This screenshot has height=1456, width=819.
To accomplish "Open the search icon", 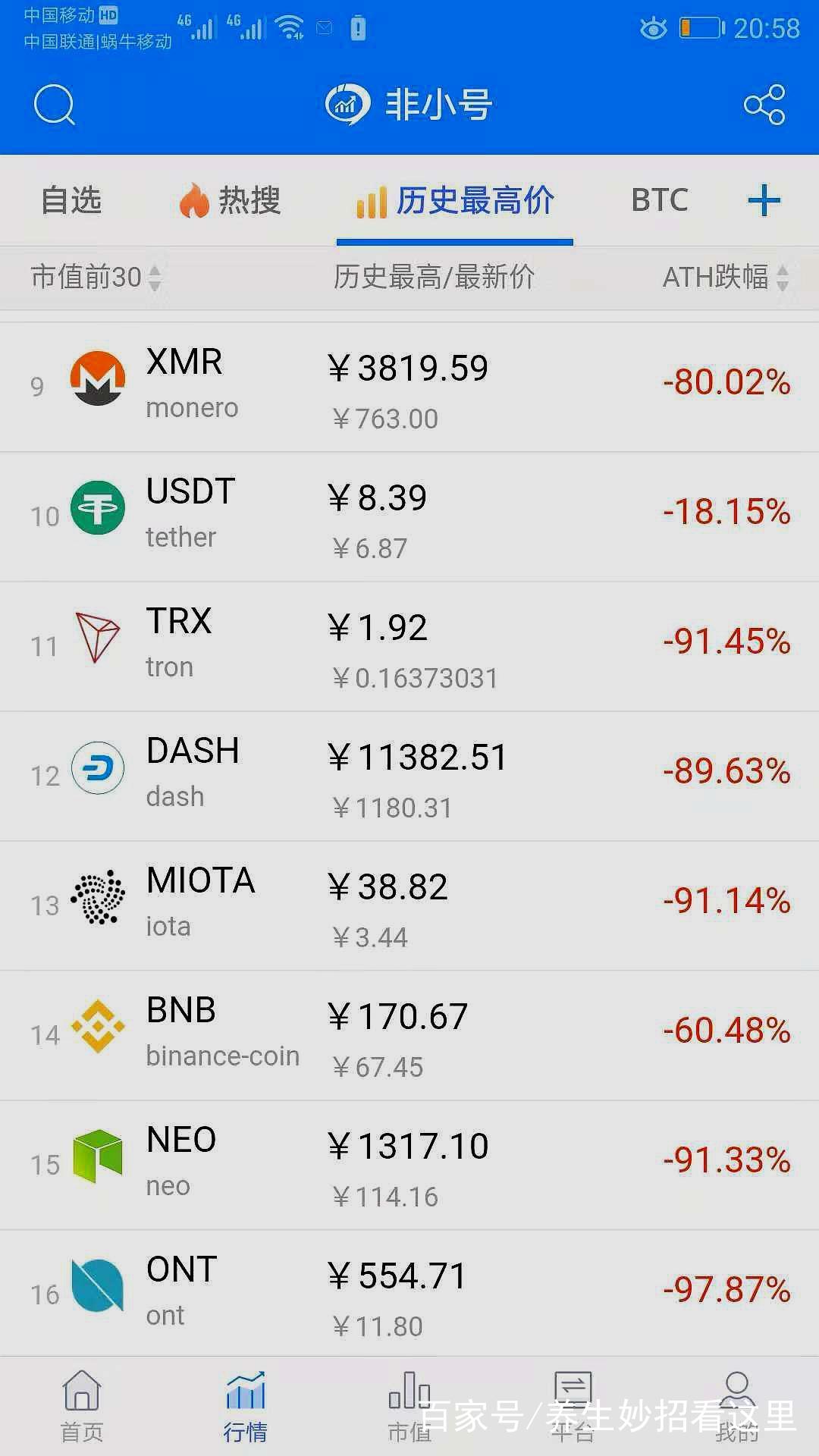I will click(55, 105).
